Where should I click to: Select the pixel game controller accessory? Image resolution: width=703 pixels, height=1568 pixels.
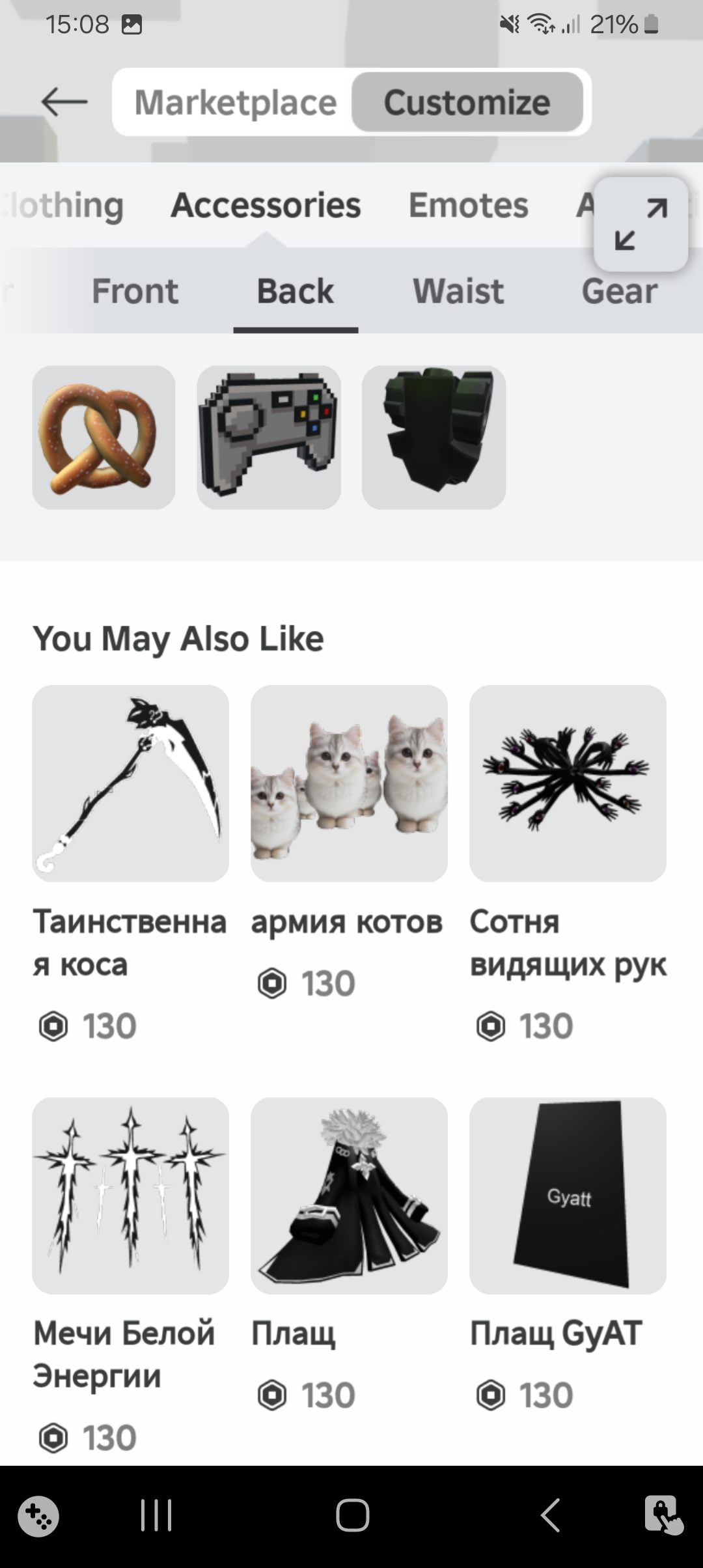pyautogui.click(x=269, y=437)
